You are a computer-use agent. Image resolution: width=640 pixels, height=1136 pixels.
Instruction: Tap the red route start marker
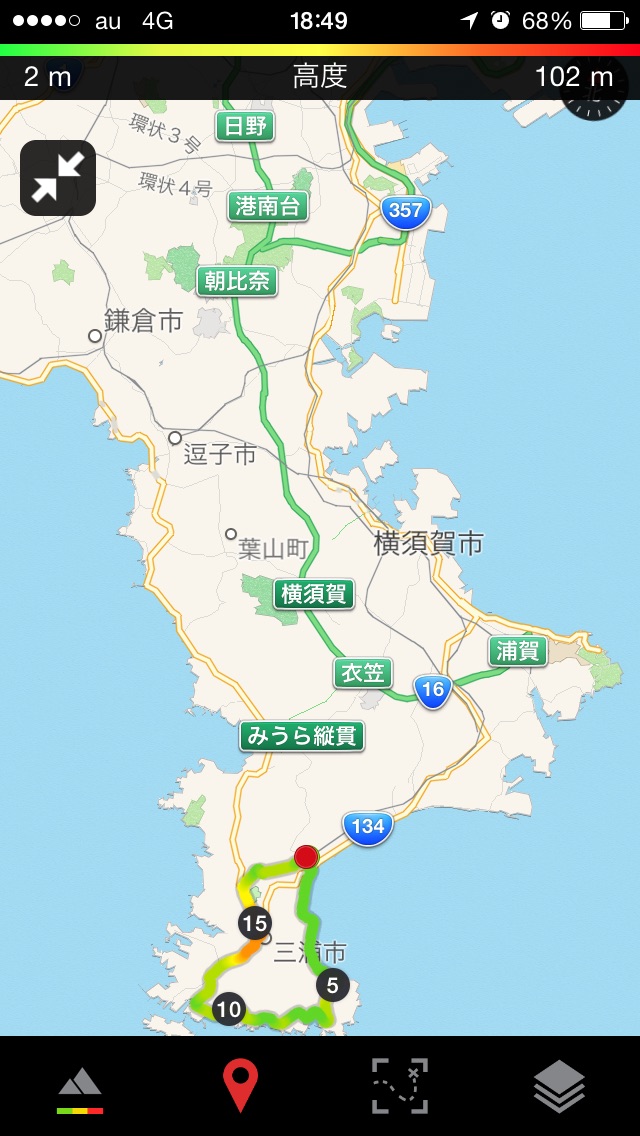(306, 857)
